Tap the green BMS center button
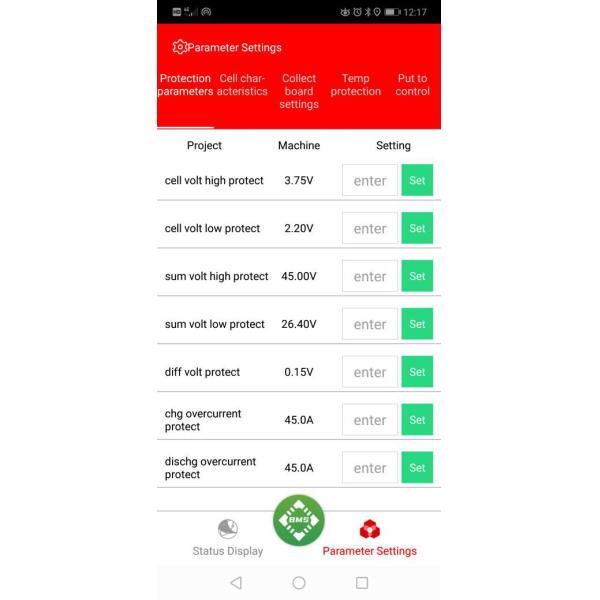The height and width of the screenshot is (600, 600). point(299,520)
